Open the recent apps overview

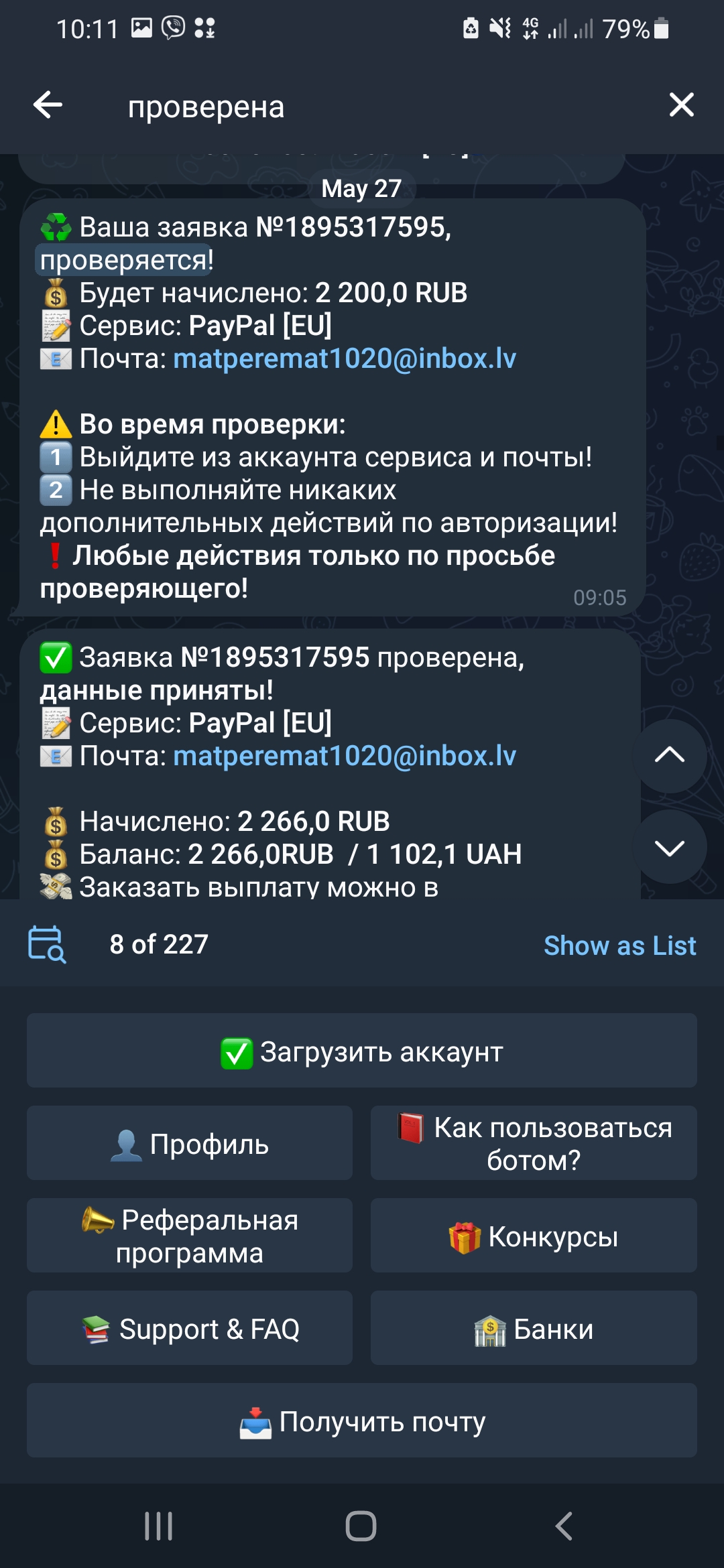159,1526
